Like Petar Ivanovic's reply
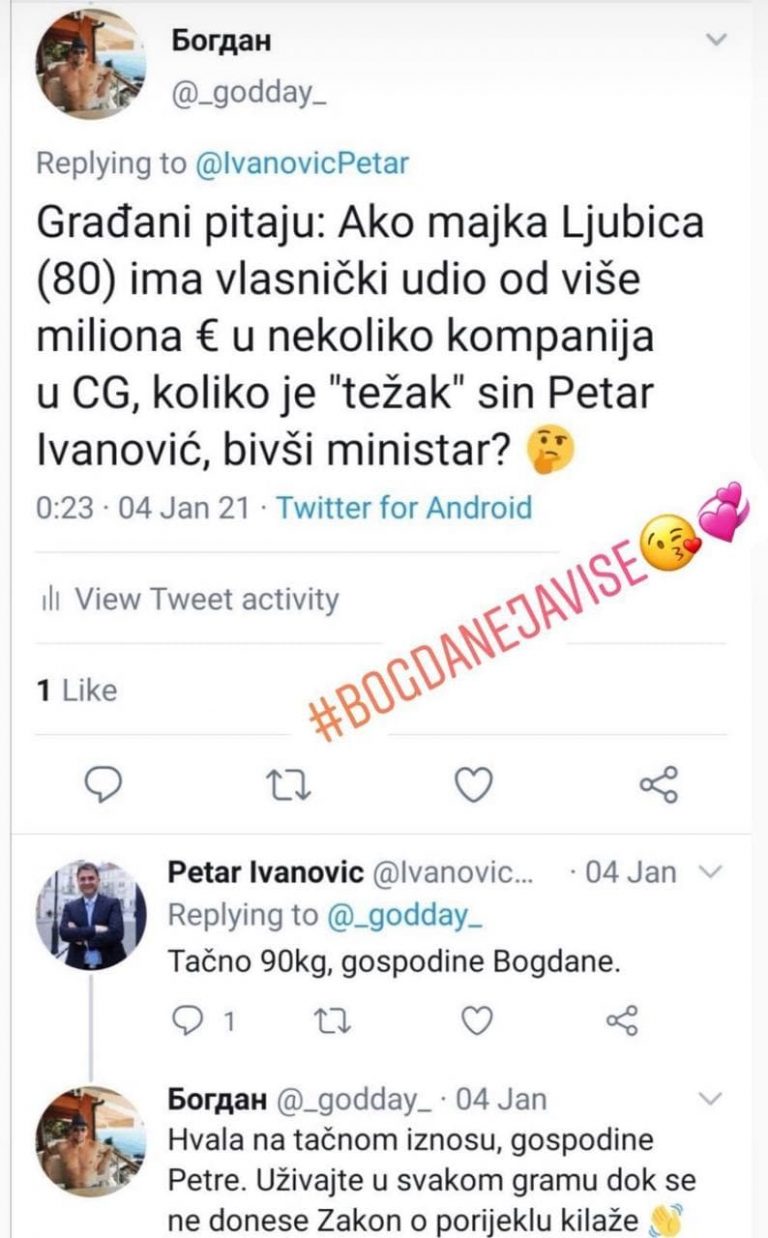768x1238 pixels. coord(478,1021)
